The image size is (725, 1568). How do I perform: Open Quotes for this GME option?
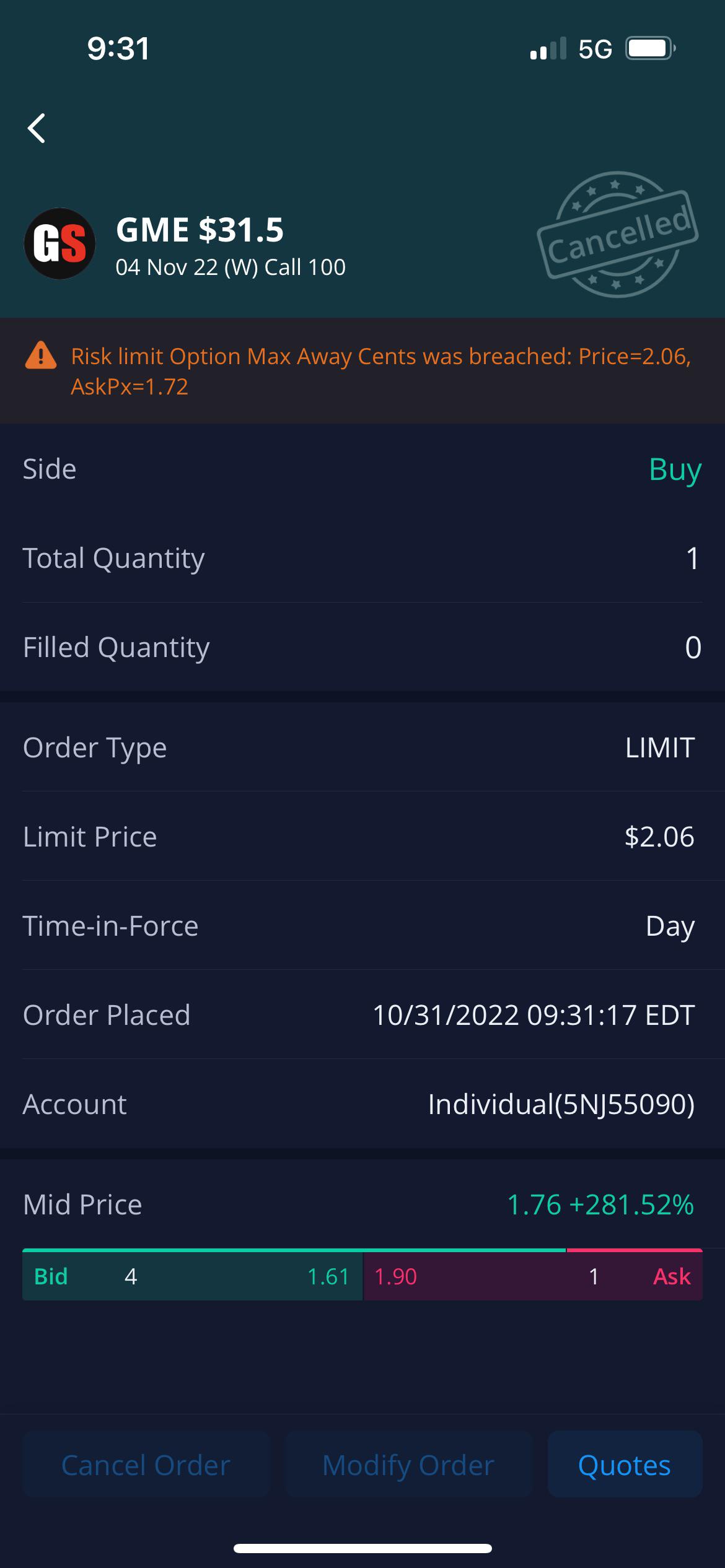point(624,1465)
